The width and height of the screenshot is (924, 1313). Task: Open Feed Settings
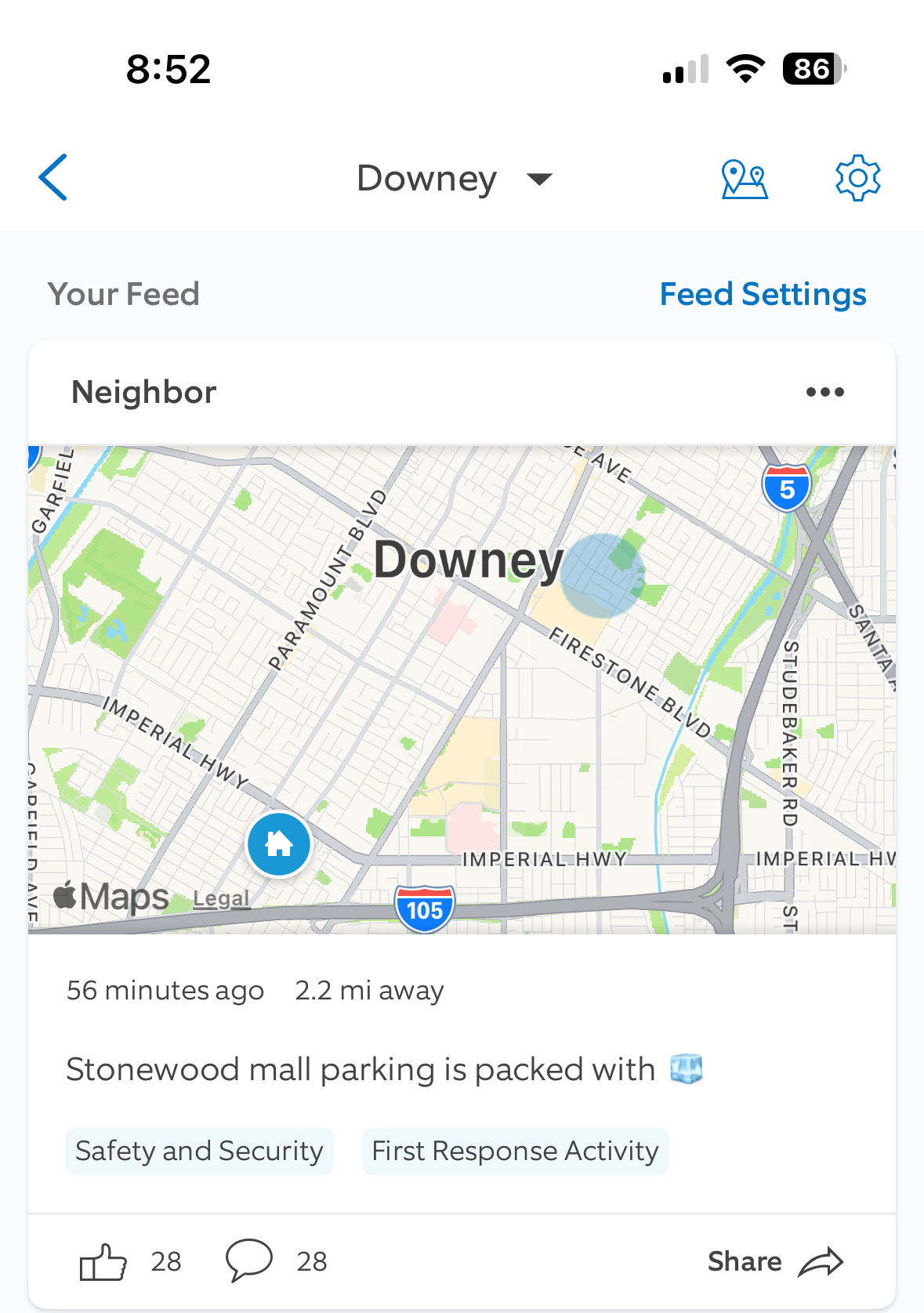pyautogui.click(x=763, y=294)
